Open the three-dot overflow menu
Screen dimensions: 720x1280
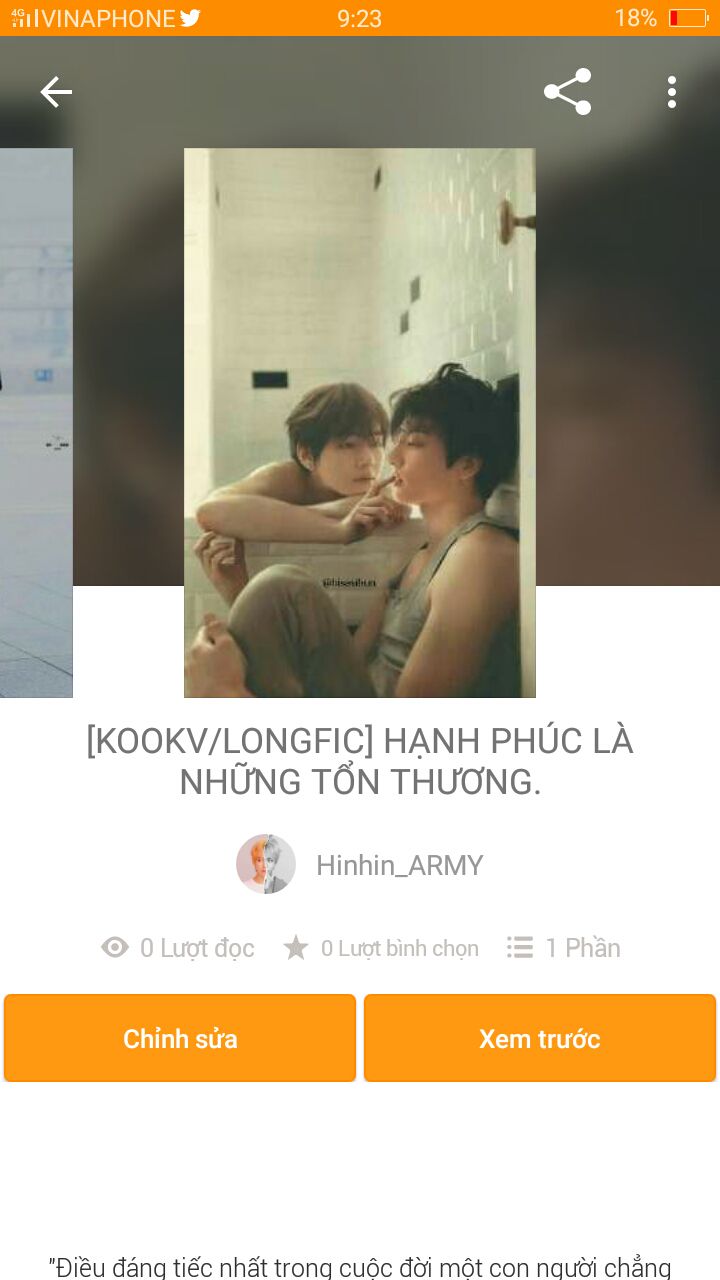coord(672,93)
